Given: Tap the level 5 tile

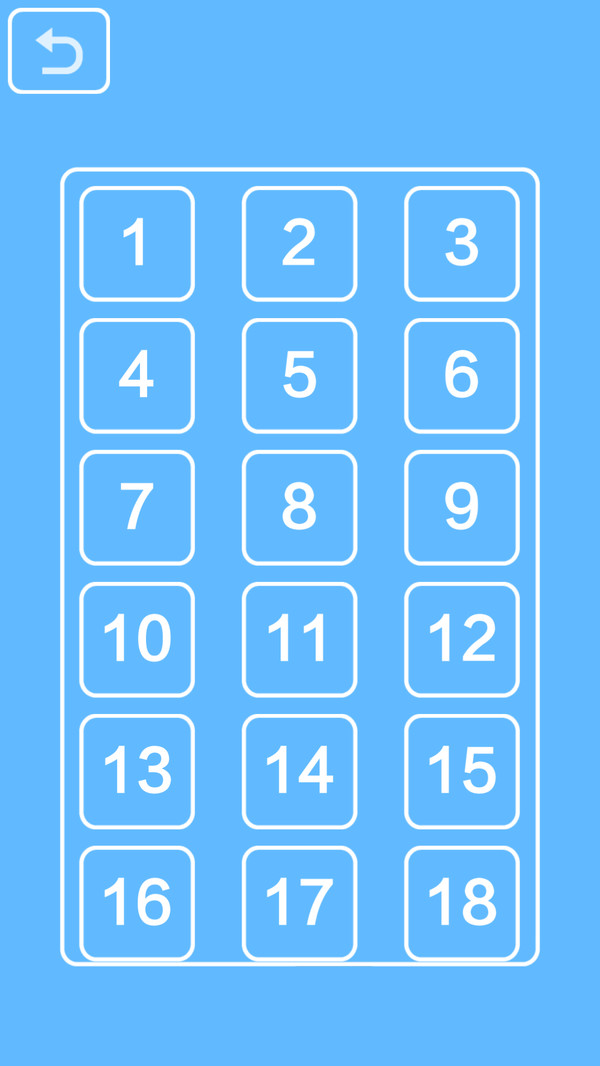Looking at the screenshot, I should [x=300, y=375].
